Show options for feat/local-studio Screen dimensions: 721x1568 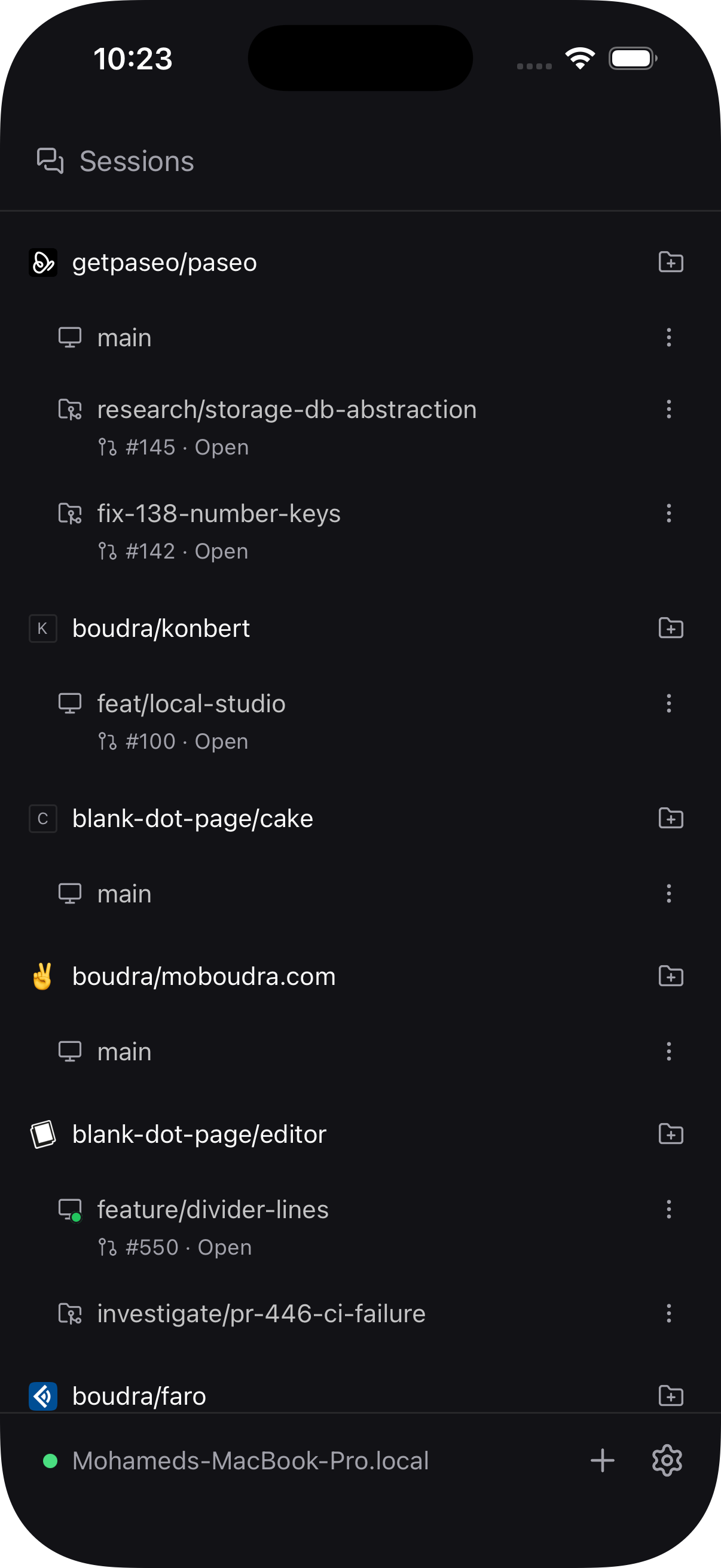click(x=668, y=704)
